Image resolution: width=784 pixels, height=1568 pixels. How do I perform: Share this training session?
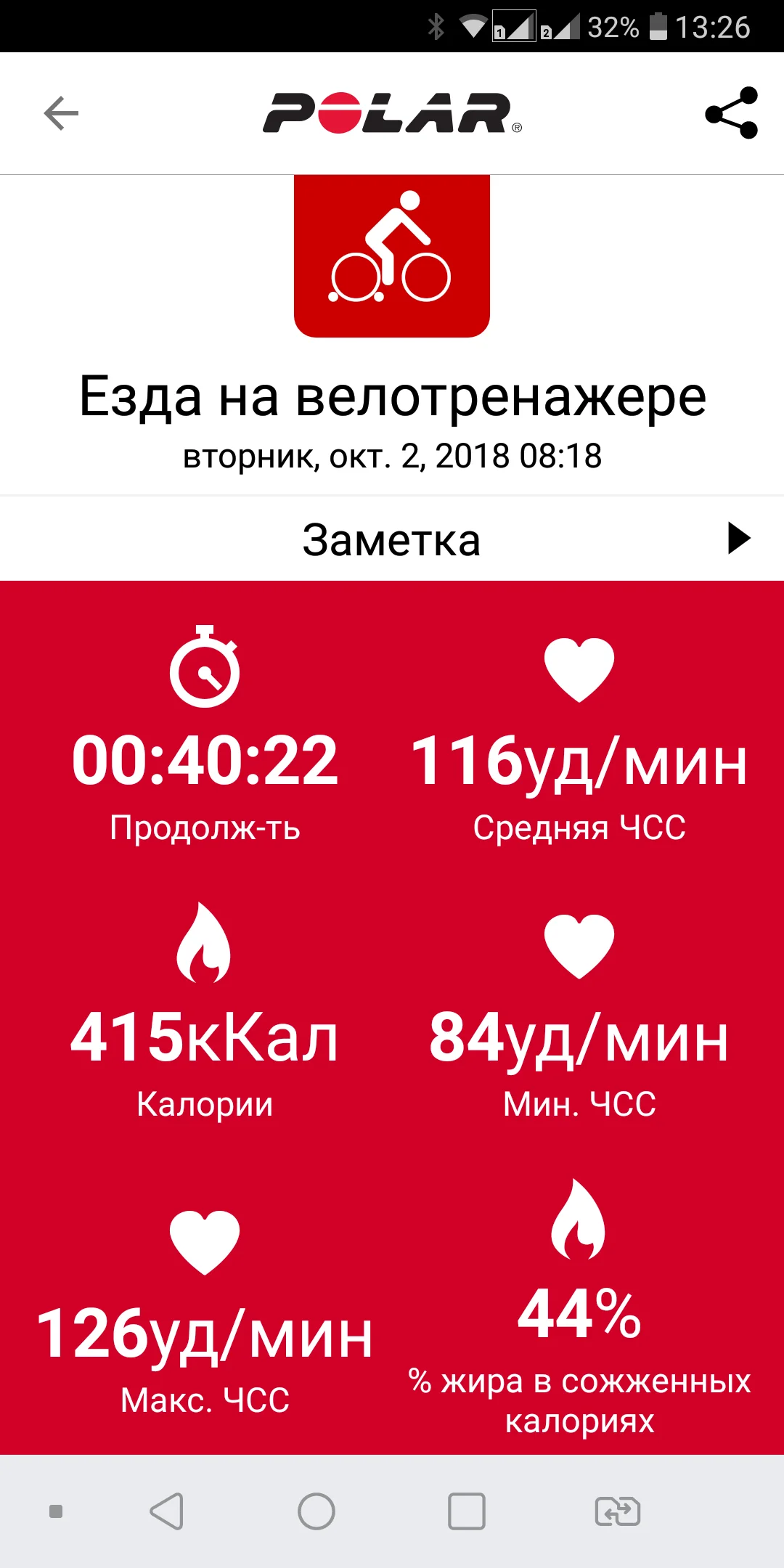731,113
